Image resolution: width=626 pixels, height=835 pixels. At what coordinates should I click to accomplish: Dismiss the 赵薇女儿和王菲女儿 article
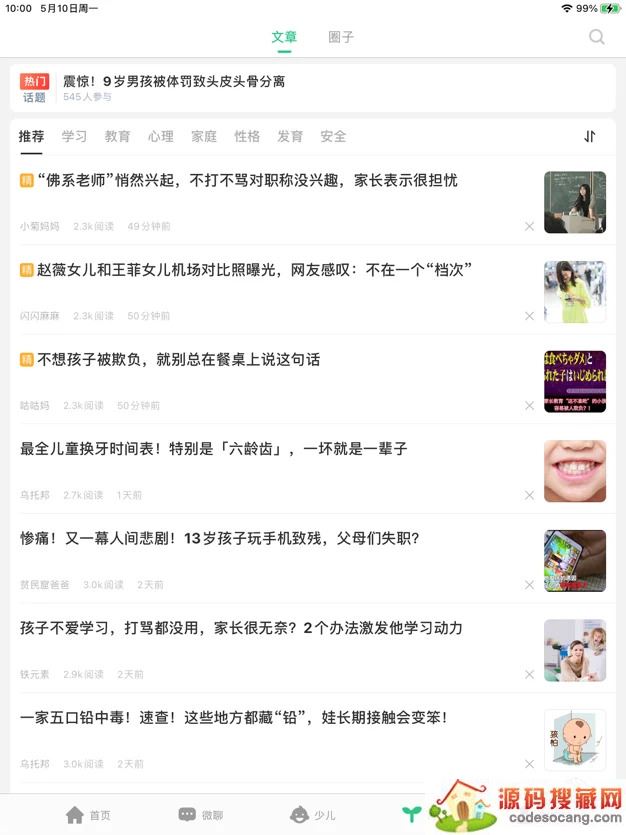tap(529, 316)
